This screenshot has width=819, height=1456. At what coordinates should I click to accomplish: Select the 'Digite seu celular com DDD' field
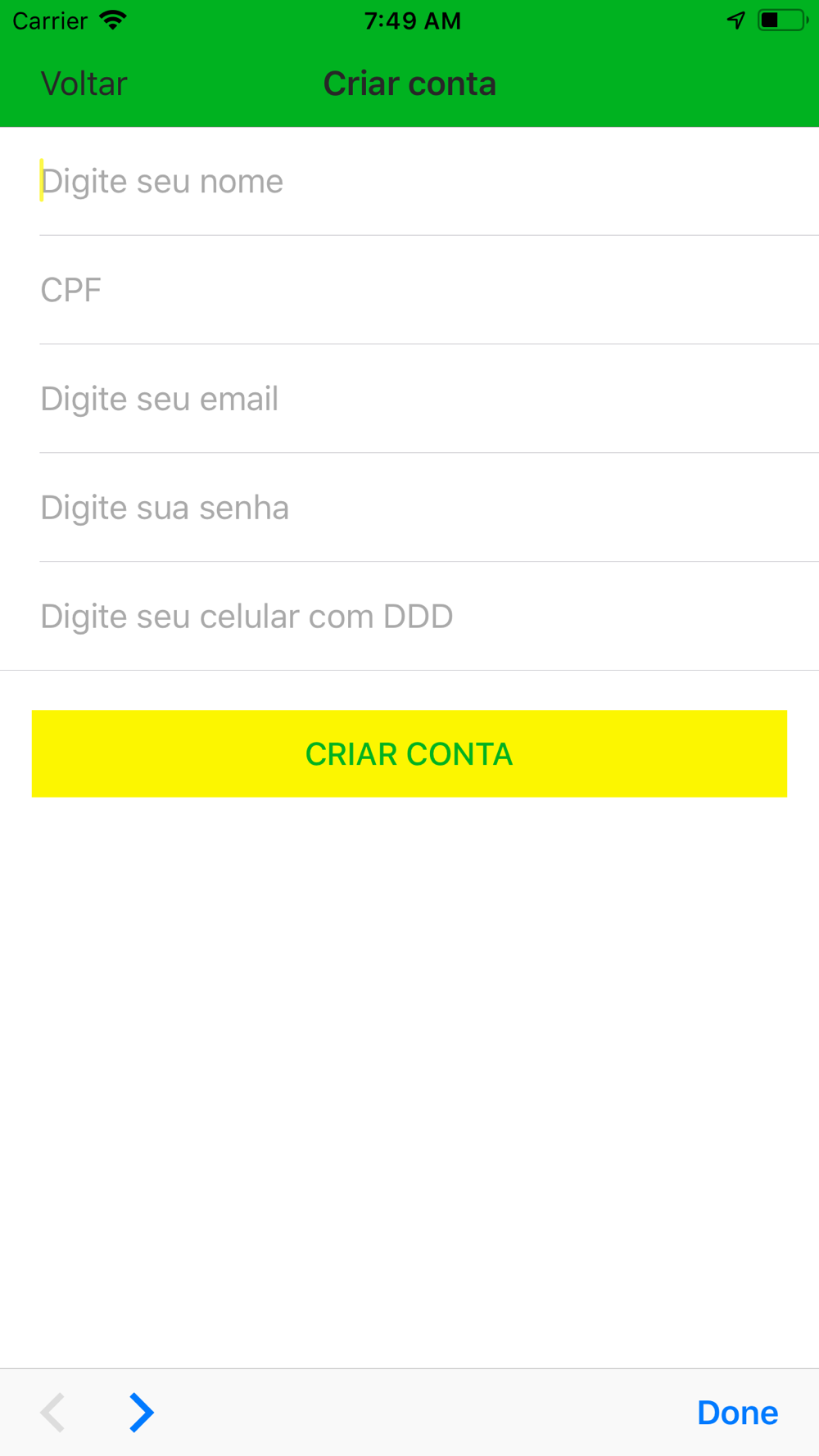pyautogui.click(x=429, y=617)
